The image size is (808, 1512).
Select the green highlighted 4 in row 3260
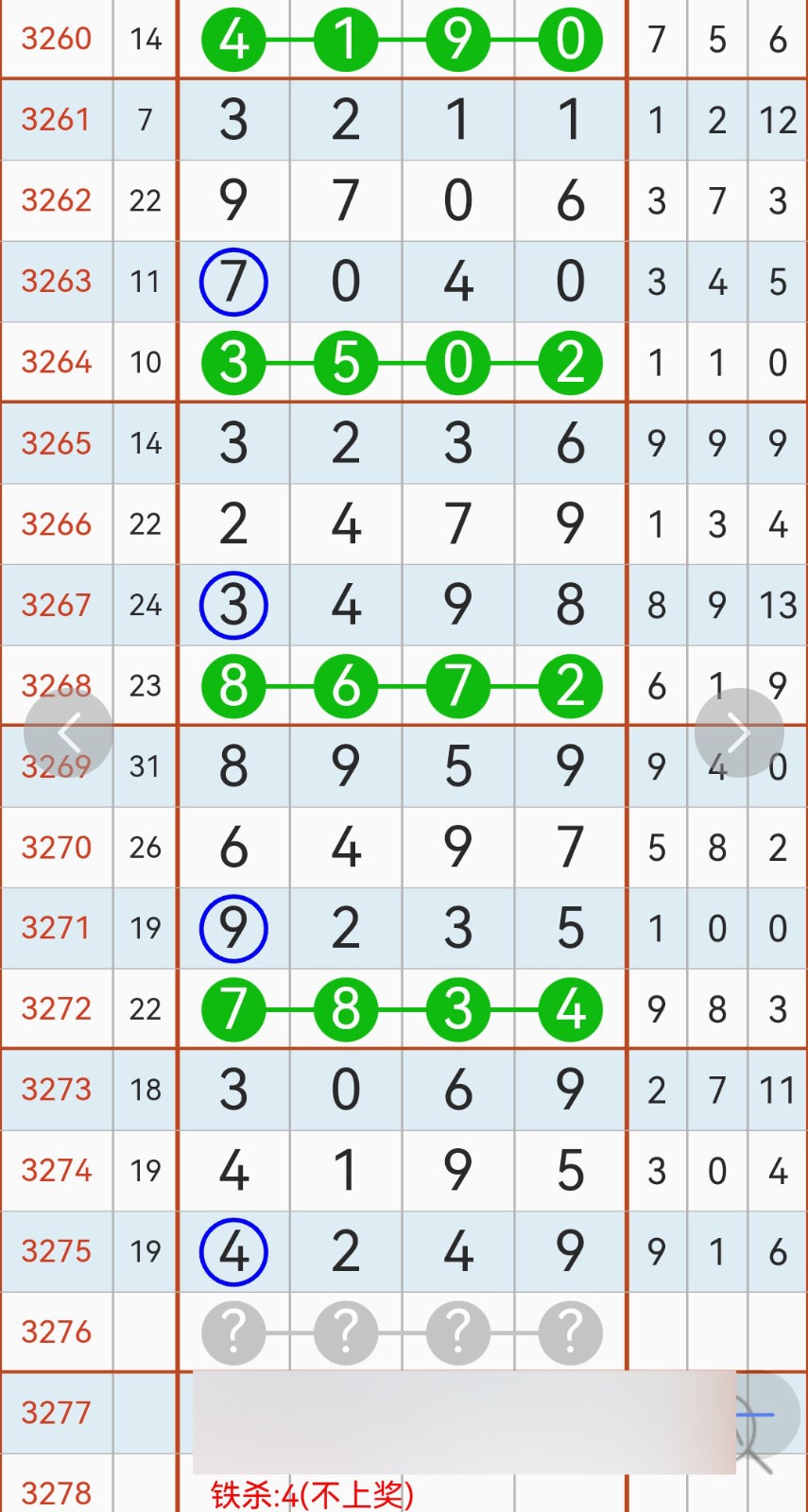pyautogui.click(x=233, y=39)
